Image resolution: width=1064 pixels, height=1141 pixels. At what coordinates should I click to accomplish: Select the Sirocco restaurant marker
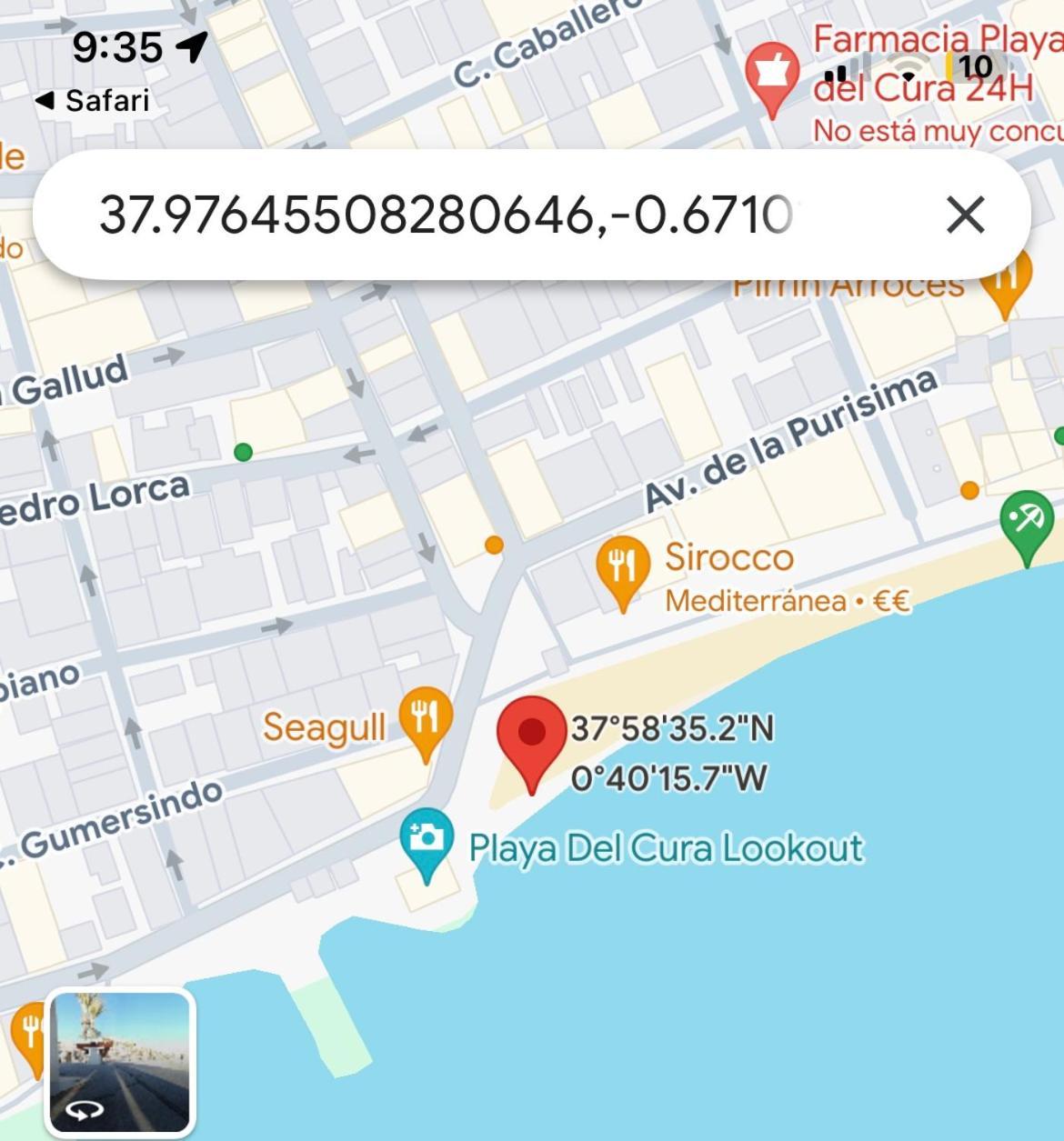tap(623, 568)
